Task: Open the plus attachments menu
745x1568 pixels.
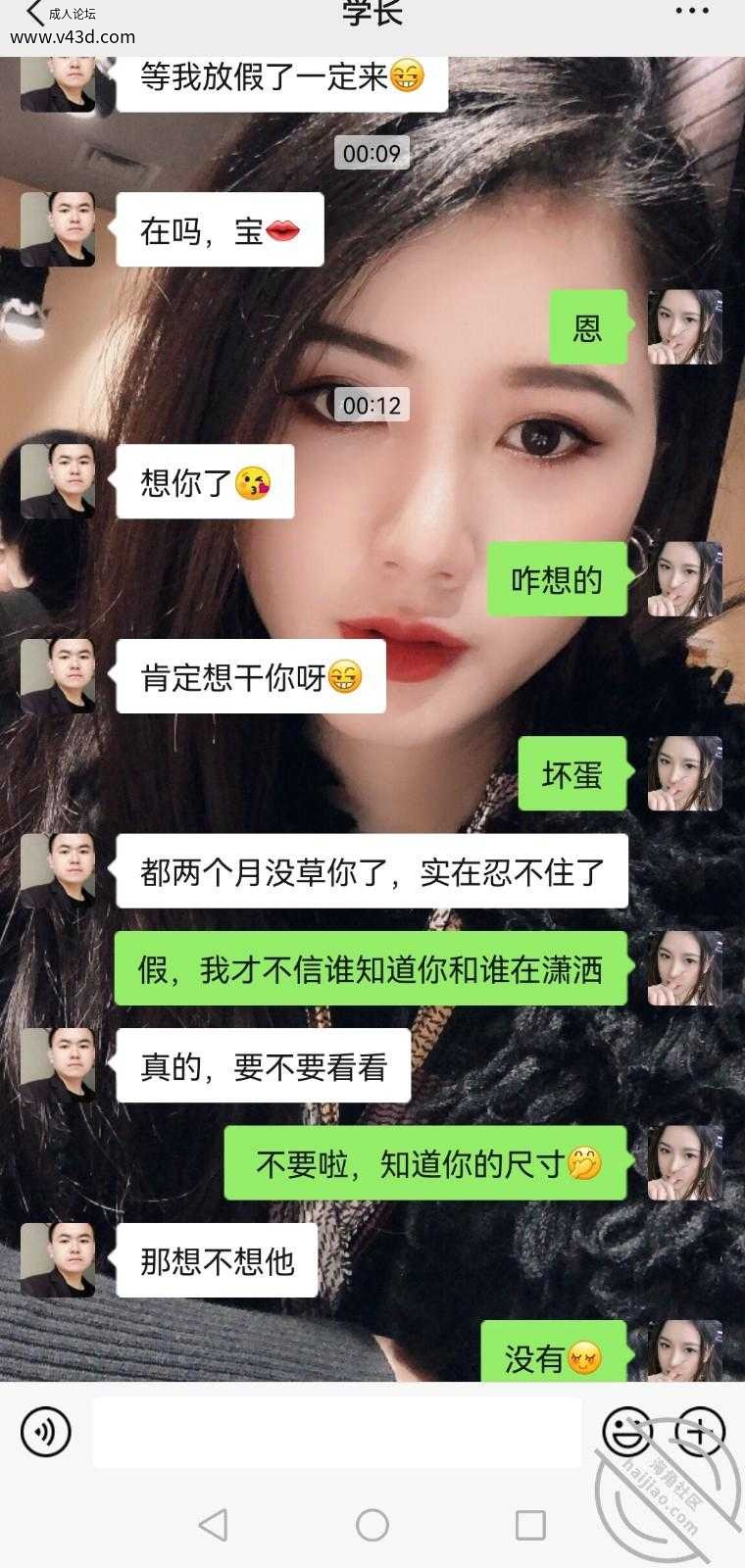Action: pyautogui.click(x=699, y=1432)
